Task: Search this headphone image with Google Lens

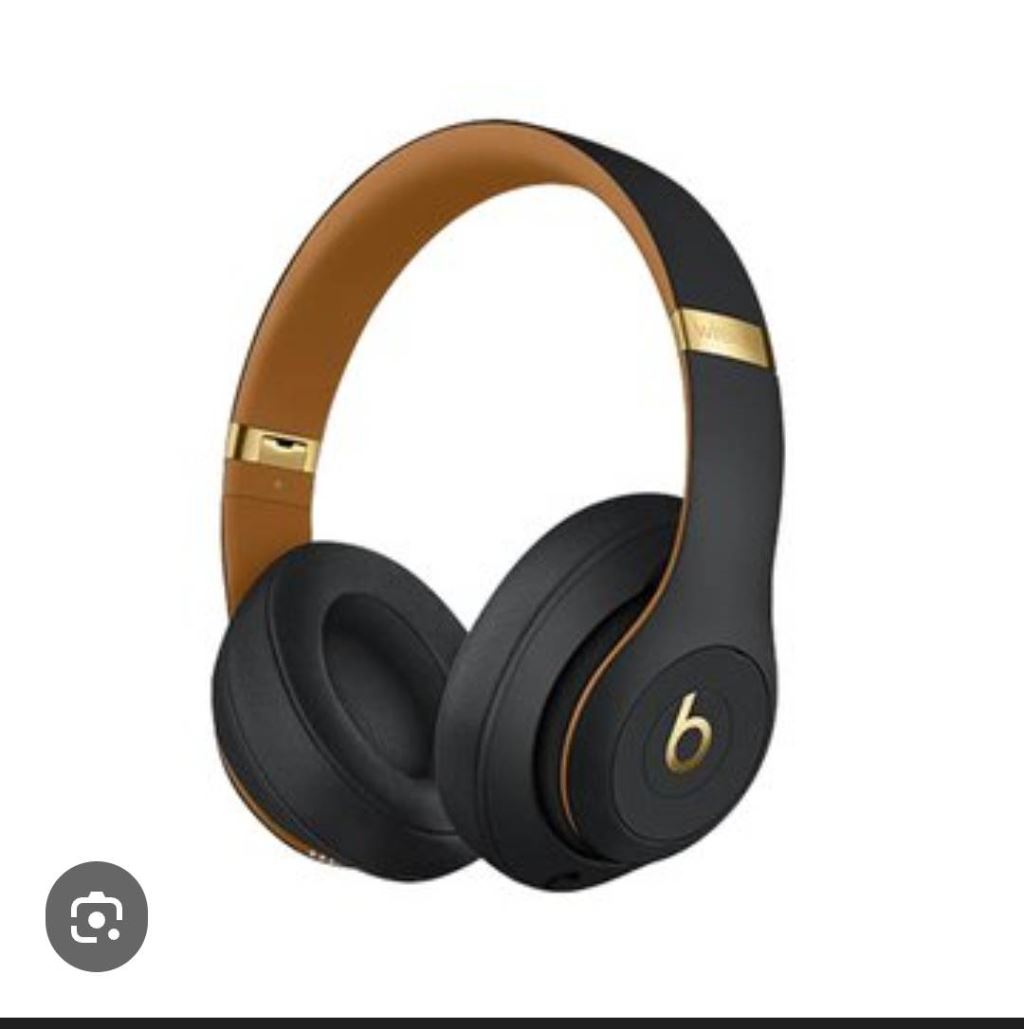Action: (97, 916)
